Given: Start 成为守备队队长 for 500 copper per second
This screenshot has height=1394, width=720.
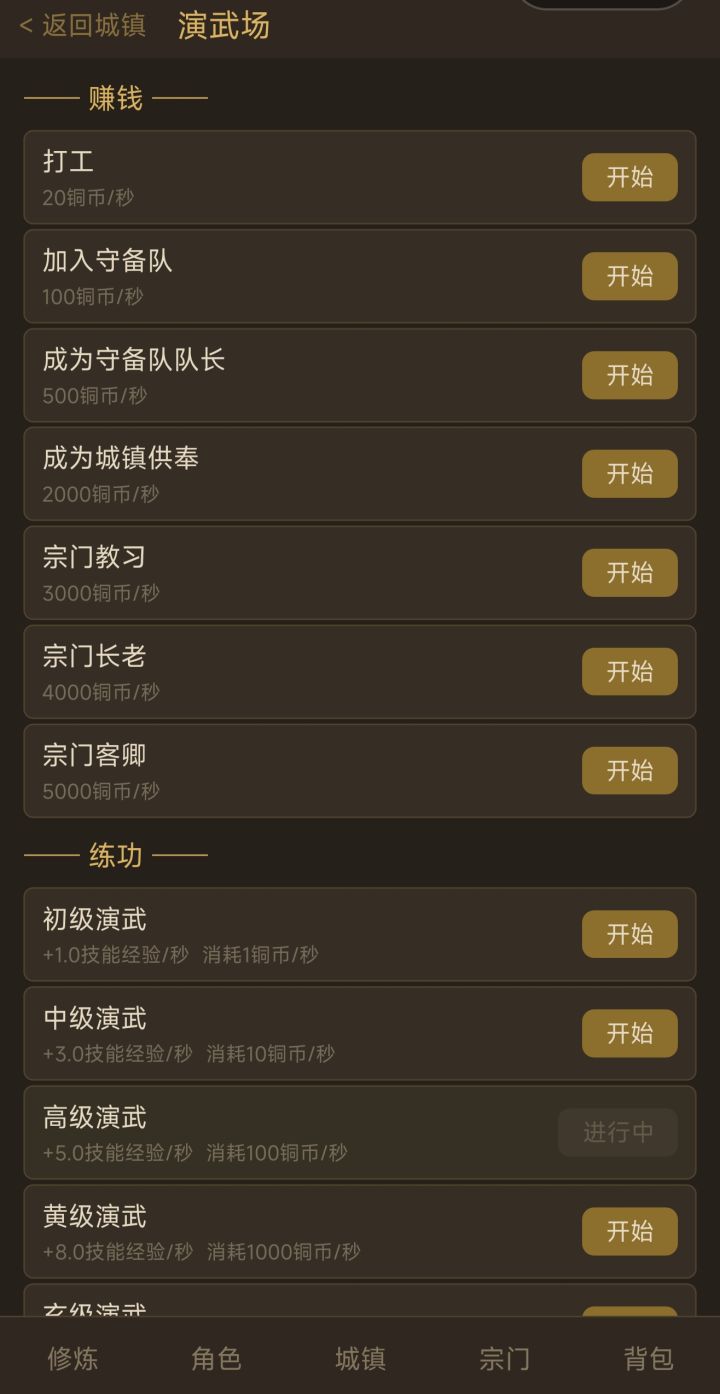Looking at the screenshot, I should click(629, 375).
